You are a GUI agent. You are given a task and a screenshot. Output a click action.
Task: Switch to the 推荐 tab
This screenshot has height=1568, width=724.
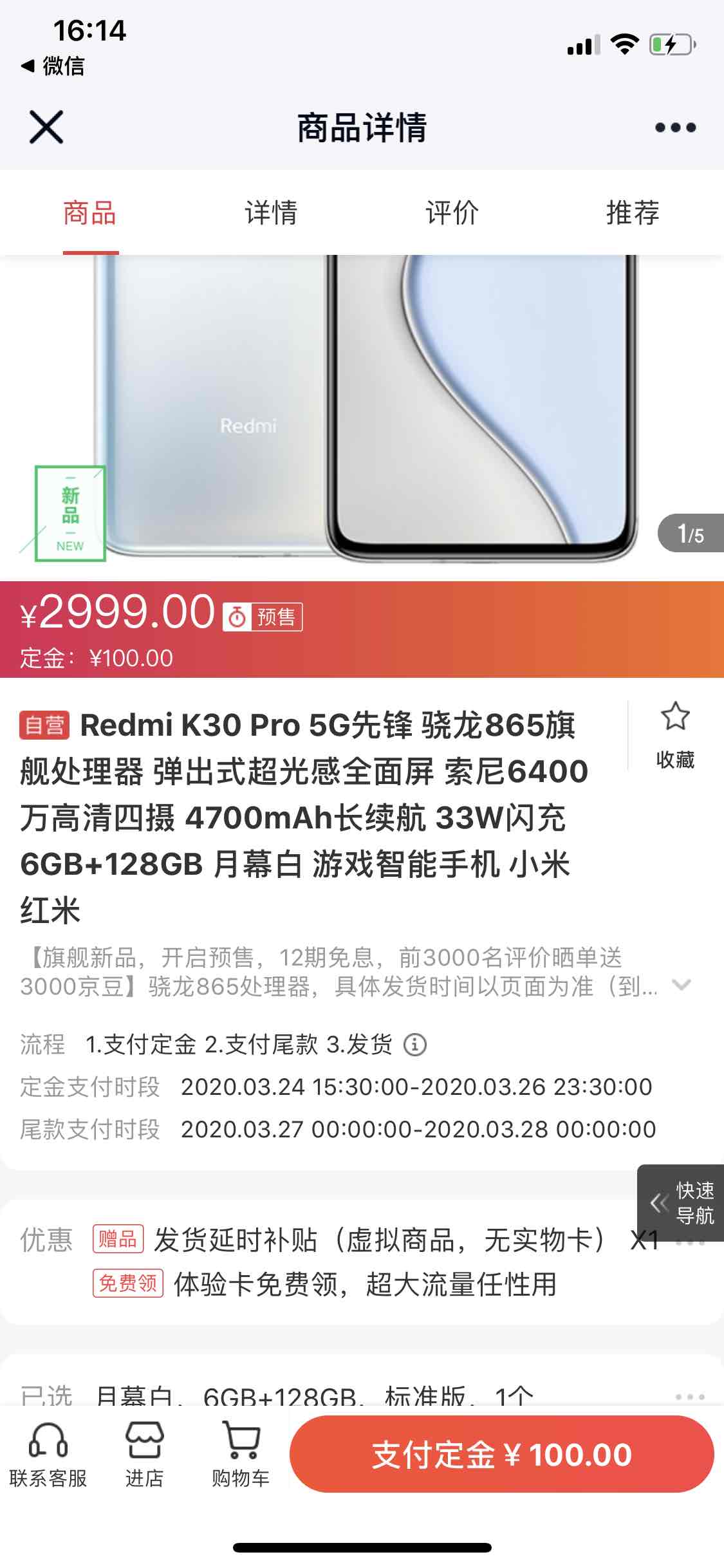pos(633,213)
